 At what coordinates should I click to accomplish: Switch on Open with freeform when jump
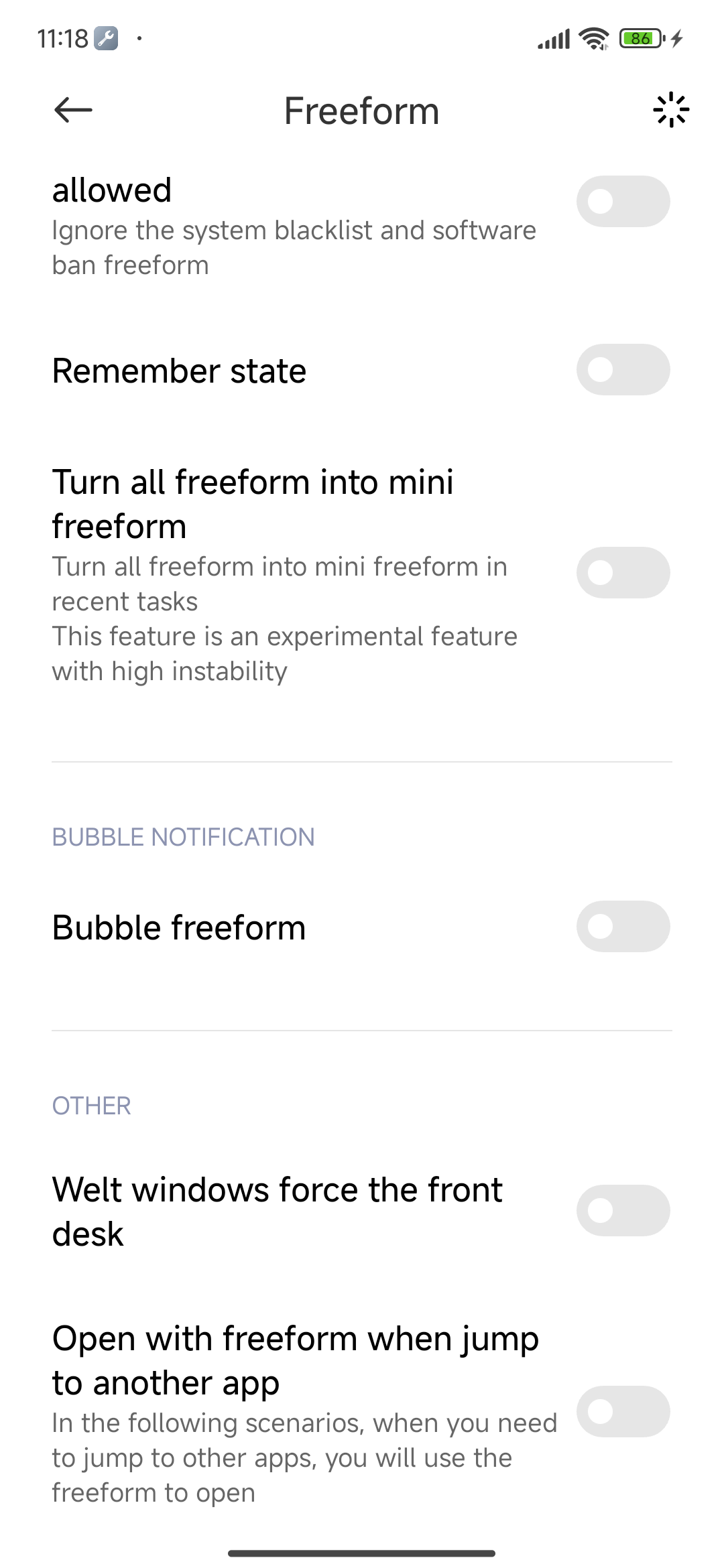click(623, 1412)
